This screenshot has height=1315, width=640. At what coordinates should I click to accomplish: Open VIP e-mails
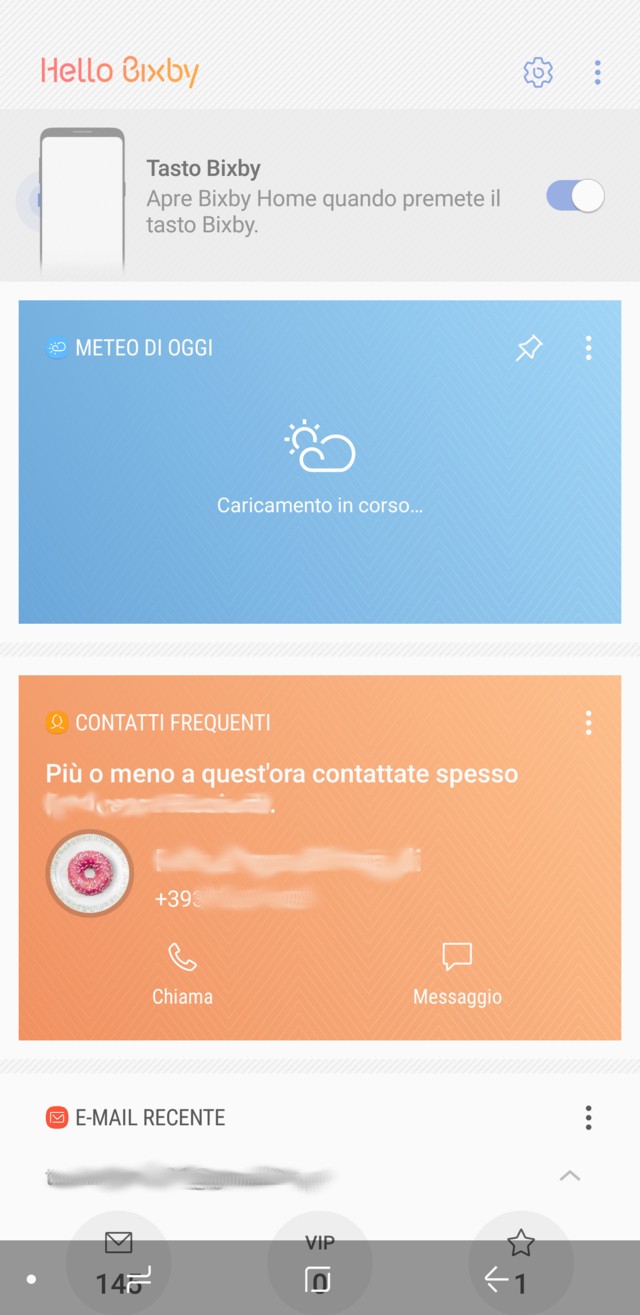click(x=320, y=1262)
